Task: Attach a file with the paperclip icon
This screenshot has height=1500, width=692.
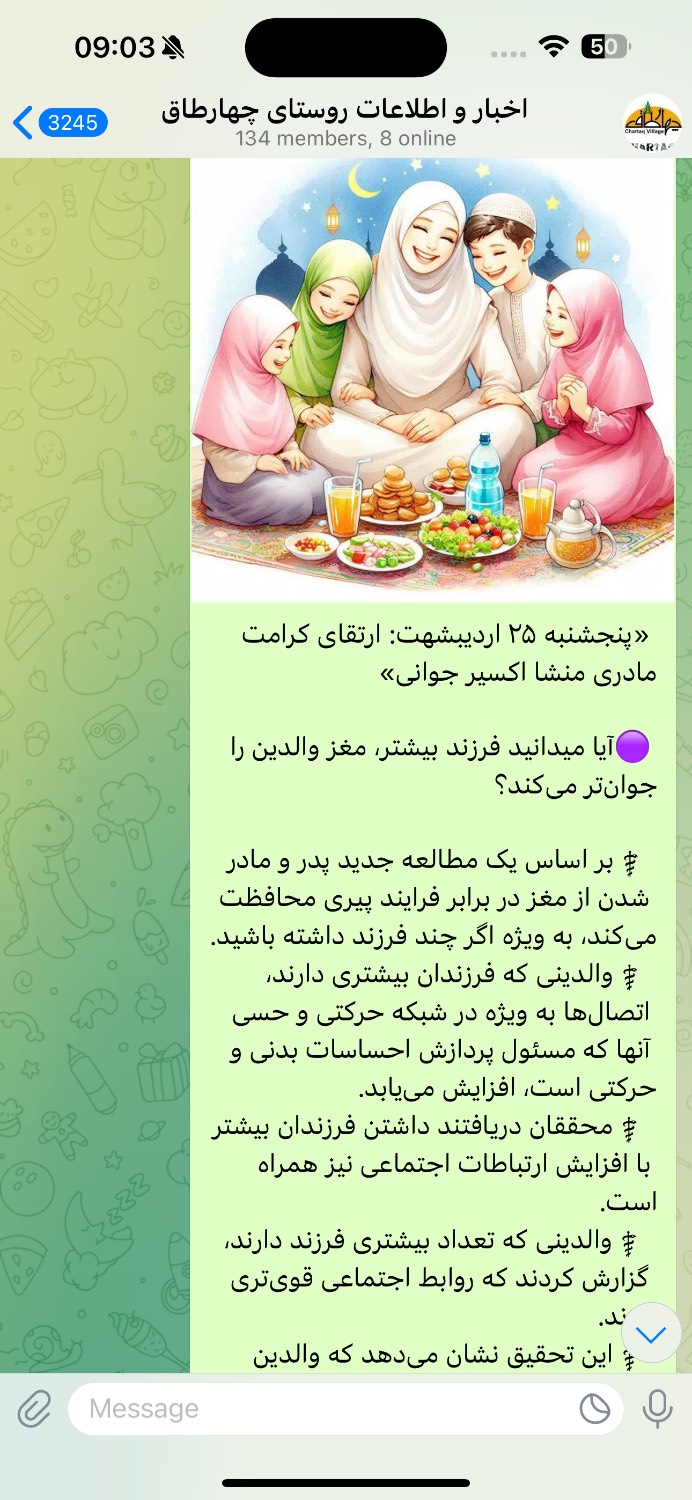Action: tap(34, 1409)
